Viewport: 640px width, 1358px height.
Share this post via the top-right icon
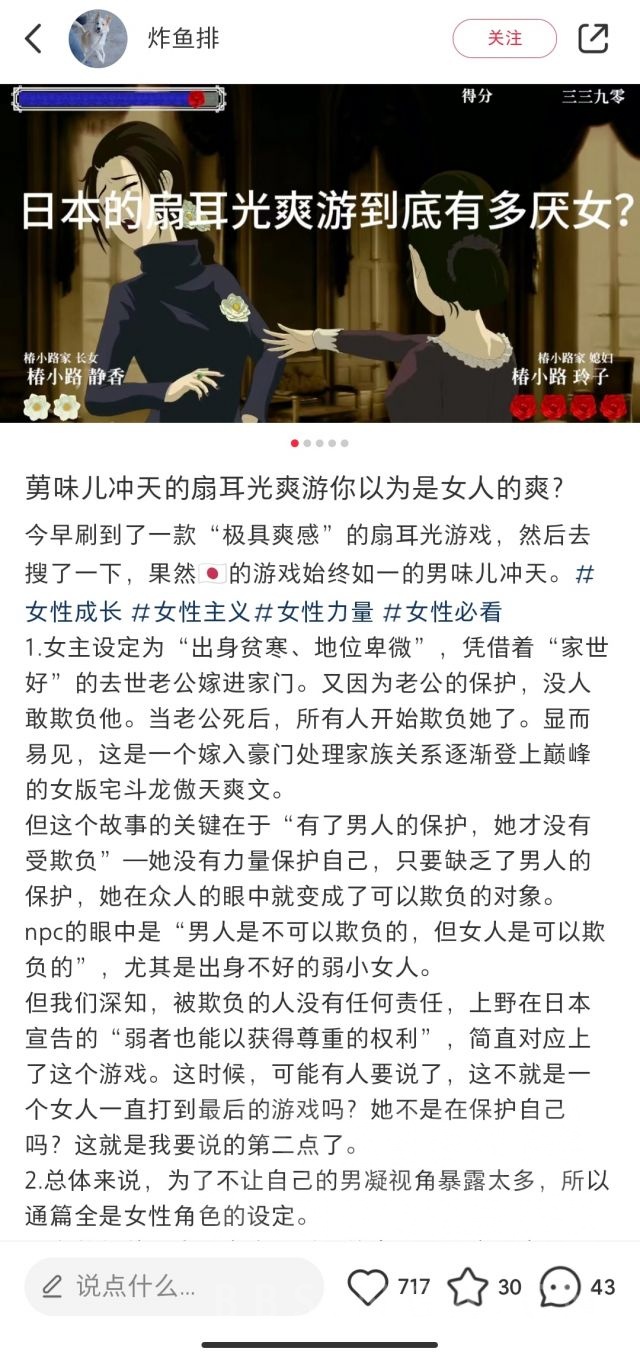click(593, 38)
